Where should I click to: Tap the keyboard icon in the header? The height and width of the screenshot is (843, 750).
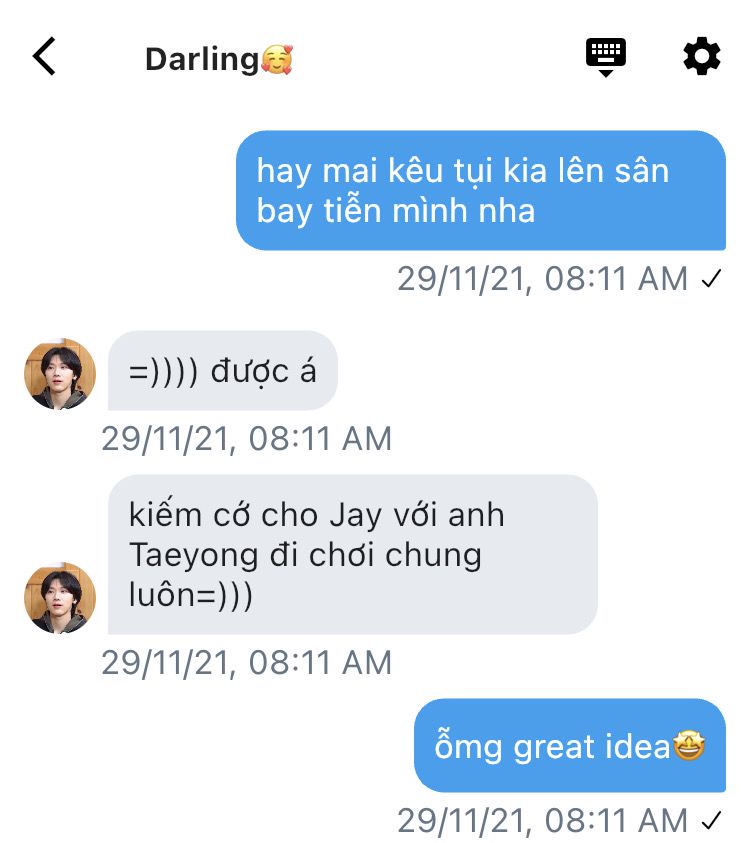click(605, 56)
